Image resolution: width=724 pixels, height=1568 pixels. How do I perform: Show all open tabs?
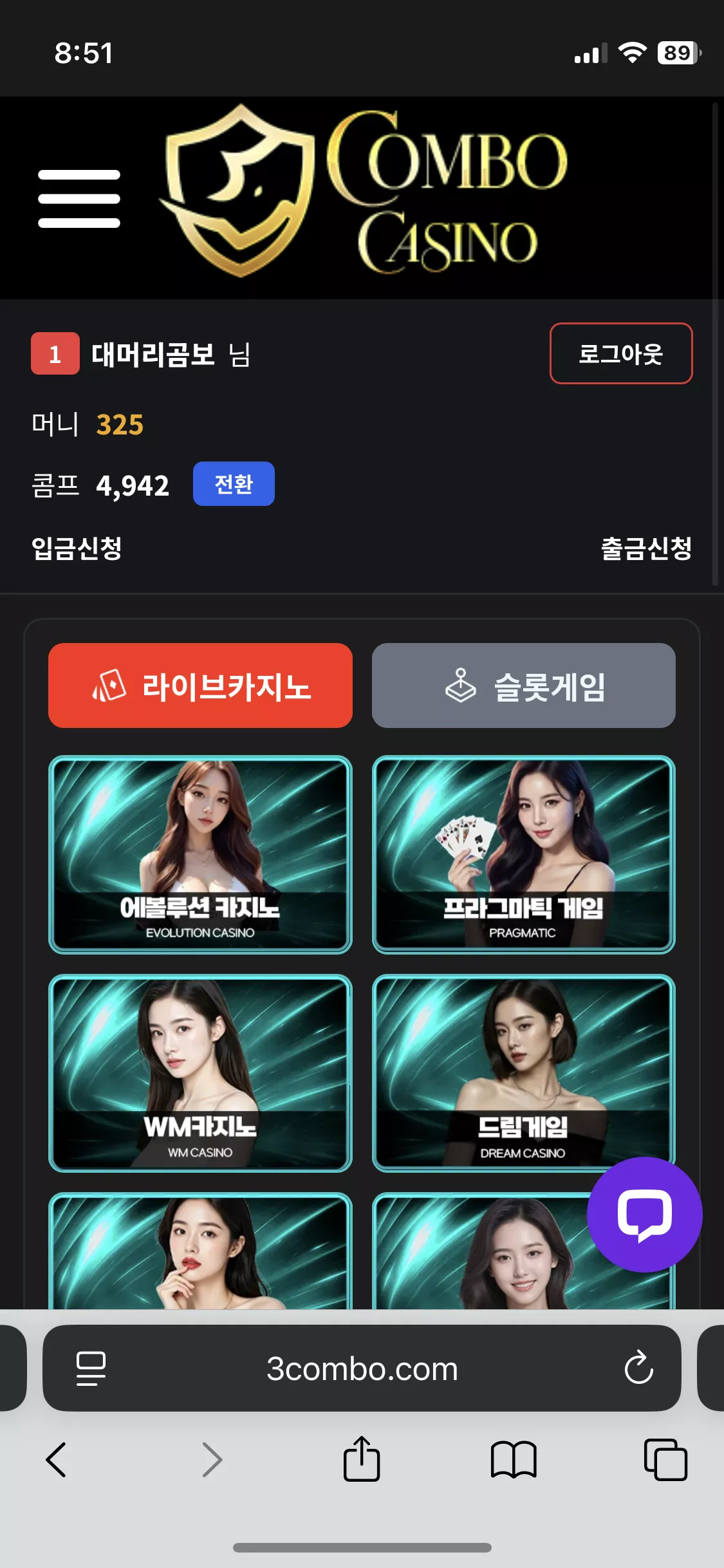click(x=665, y=1459)
